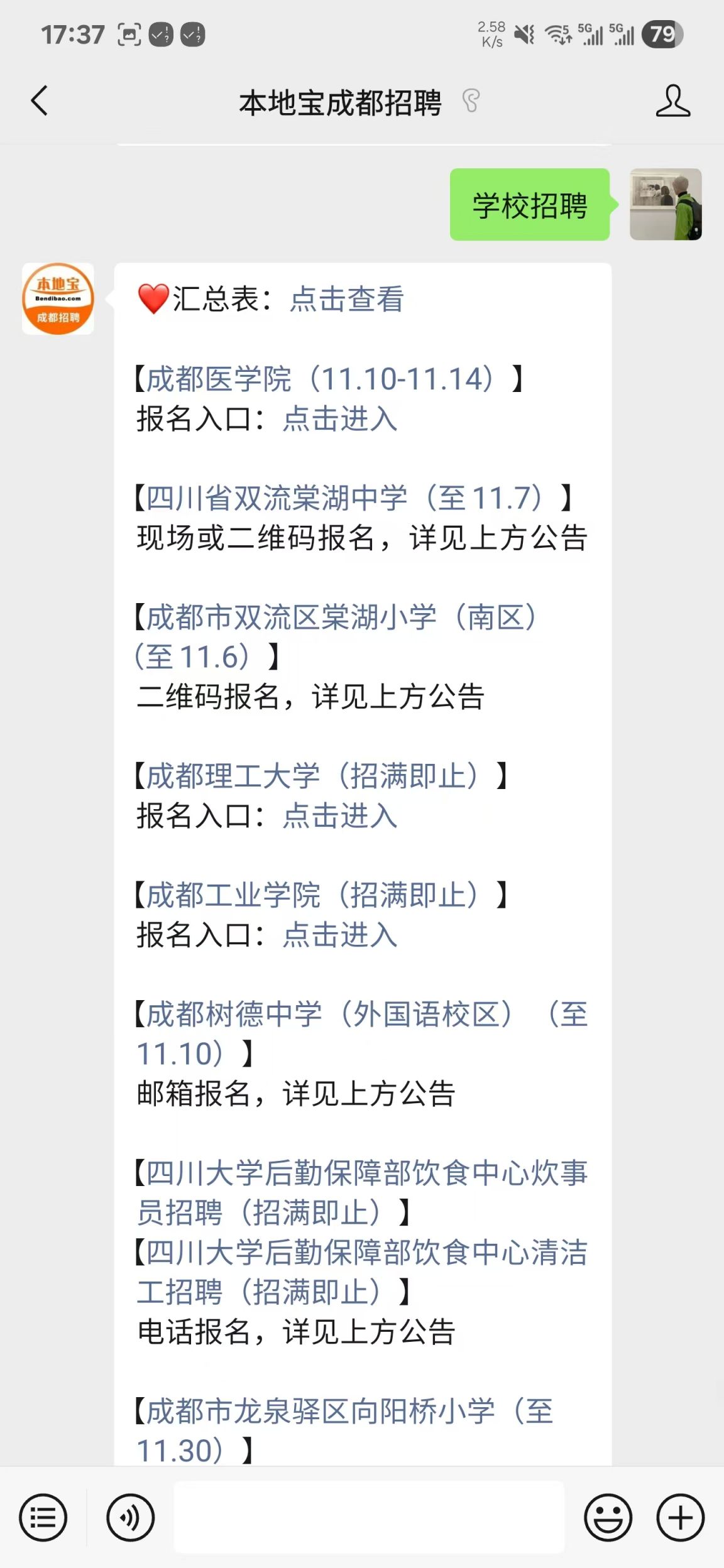Go back from the chat

pyautogui.click(x=39, y=101)
